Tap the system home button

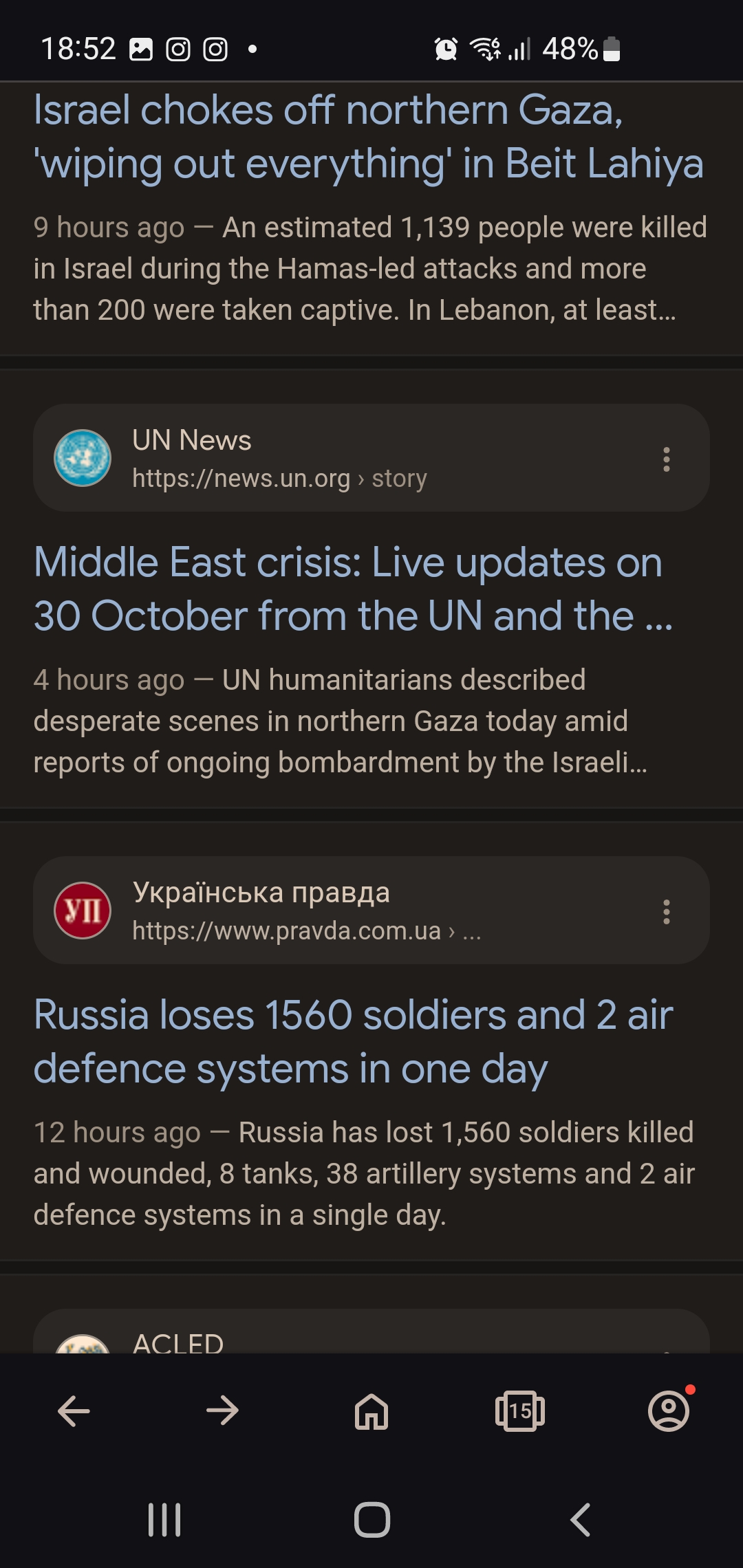click(371, 1519)
